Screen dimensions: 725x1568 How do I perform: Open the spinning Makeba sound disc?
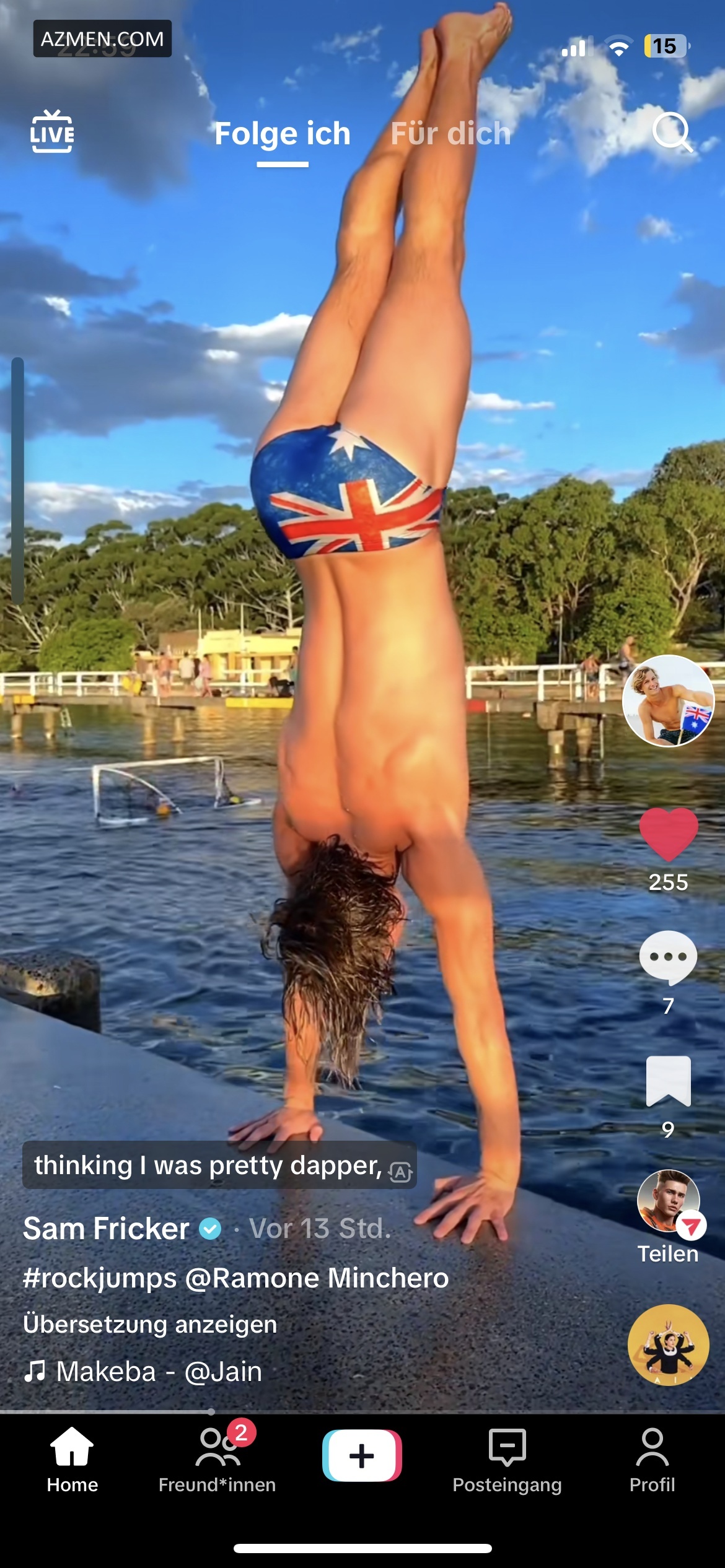(x=668, y=1345)
